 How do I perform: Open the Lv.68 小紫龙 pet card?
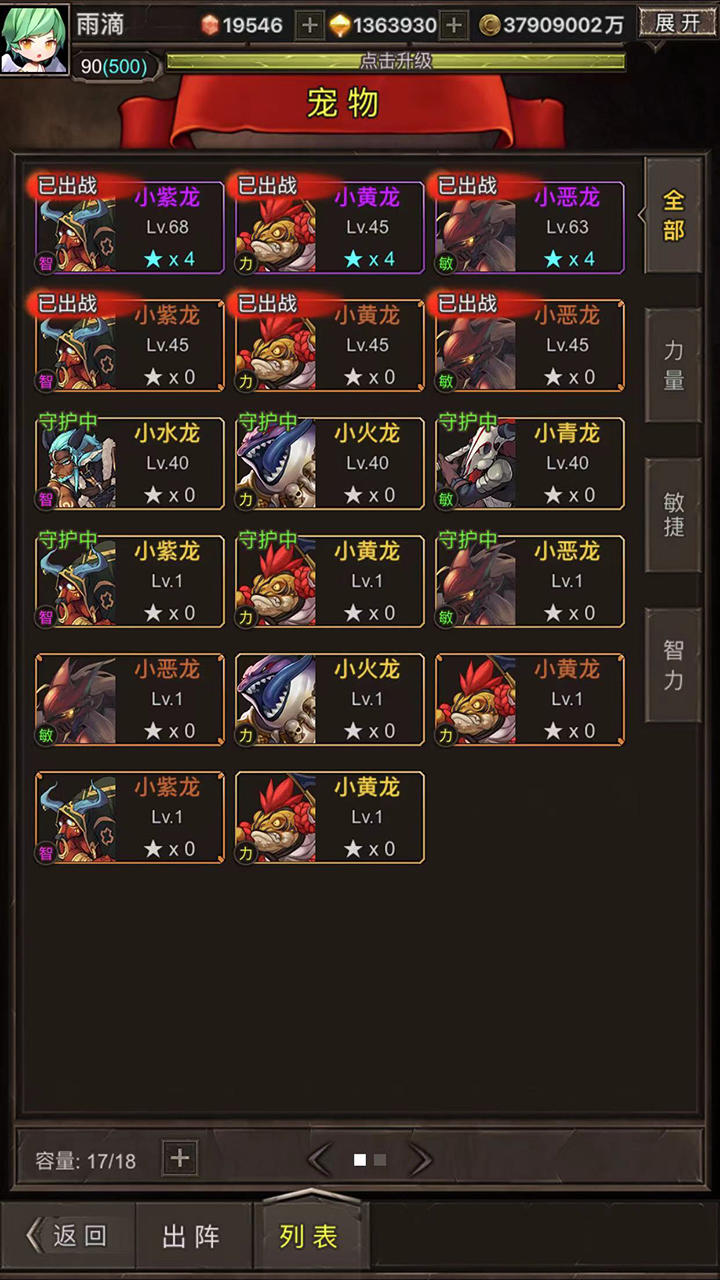pyautogui.click(x=130, y=227)
